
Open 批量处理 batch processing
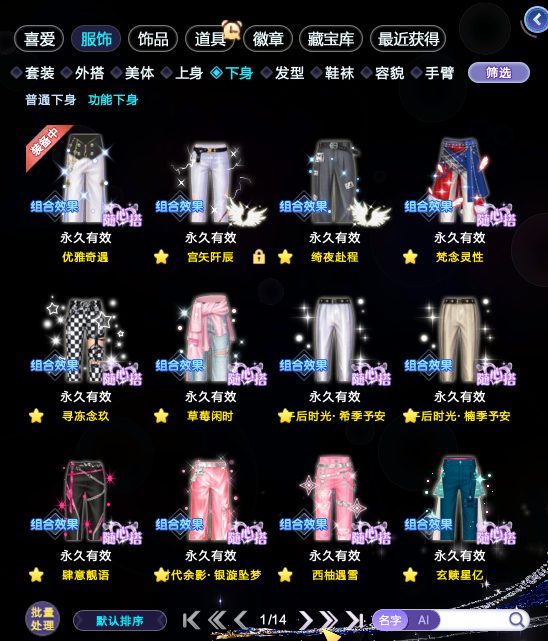tap(42, 619)
